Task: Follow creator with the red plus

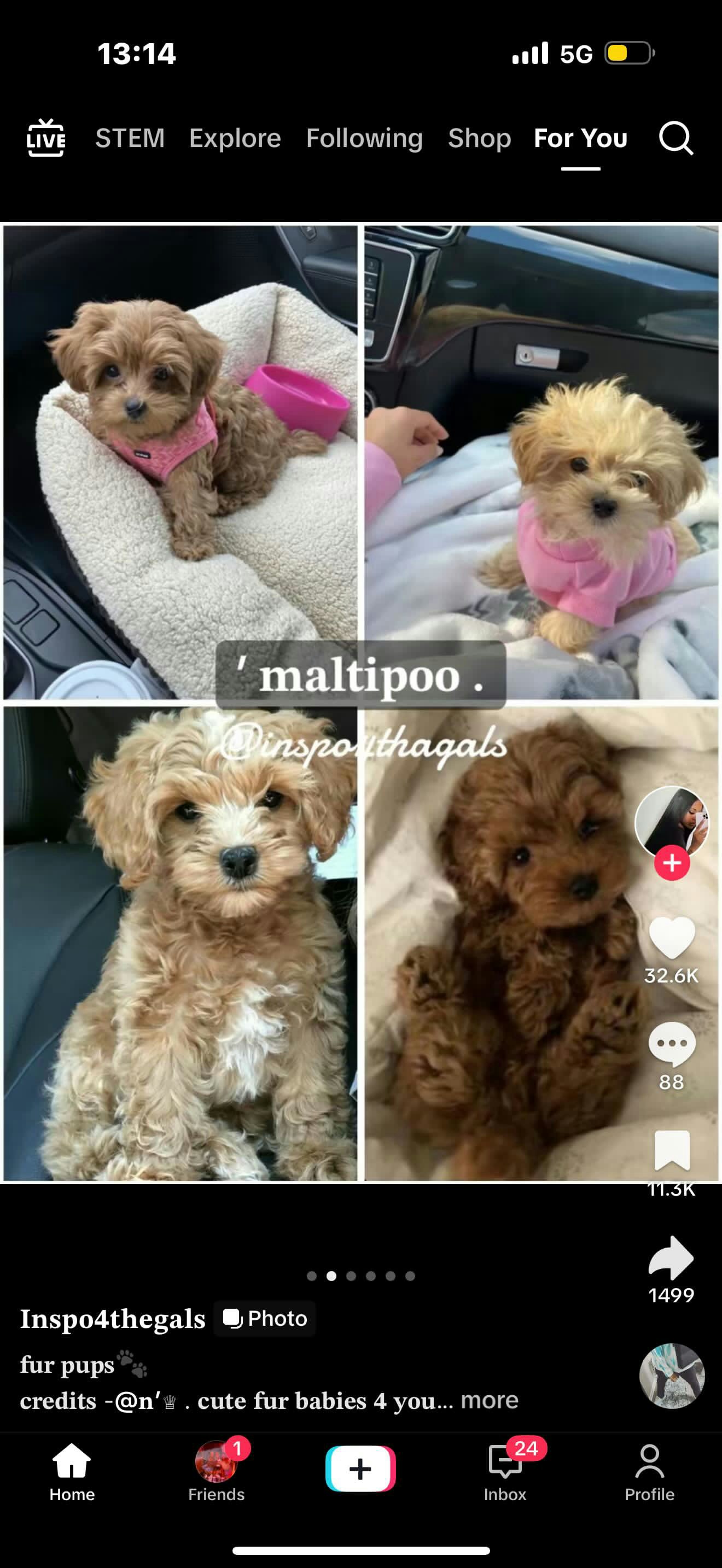Action: [x=672, y=863]
